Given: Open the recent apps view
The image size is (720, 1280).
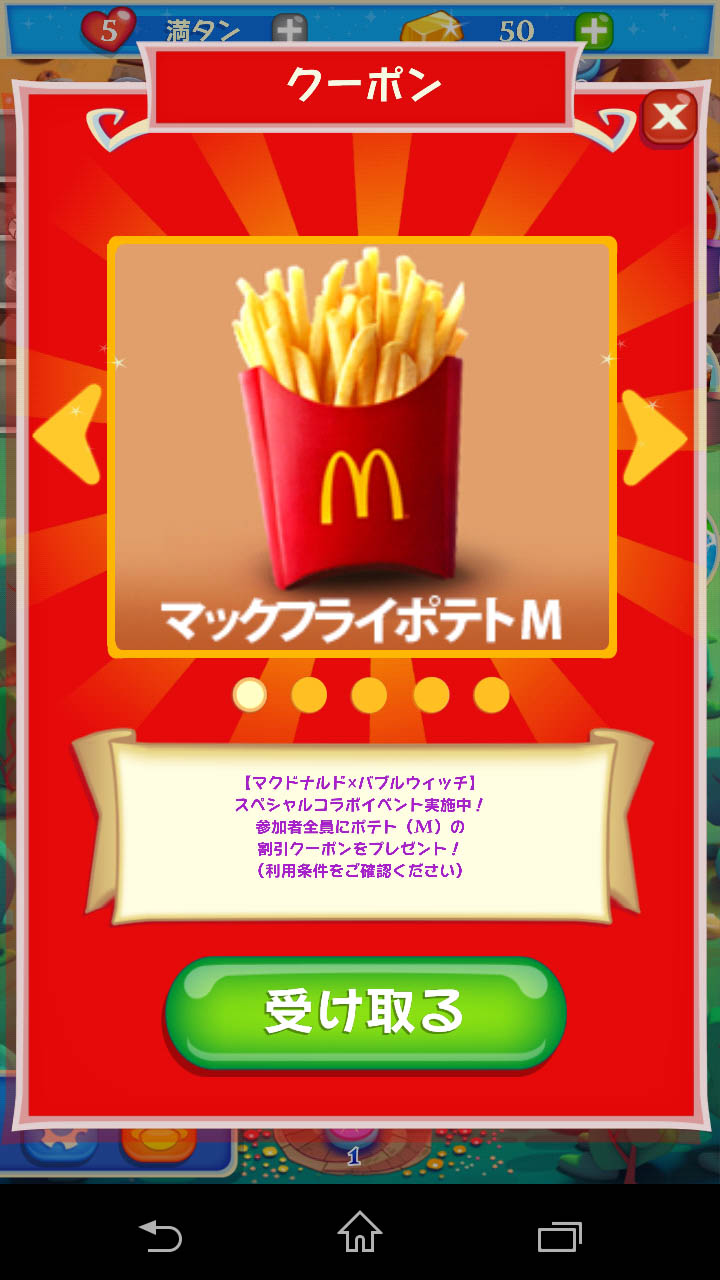Looking at the screenshot, I should 560,1236.
